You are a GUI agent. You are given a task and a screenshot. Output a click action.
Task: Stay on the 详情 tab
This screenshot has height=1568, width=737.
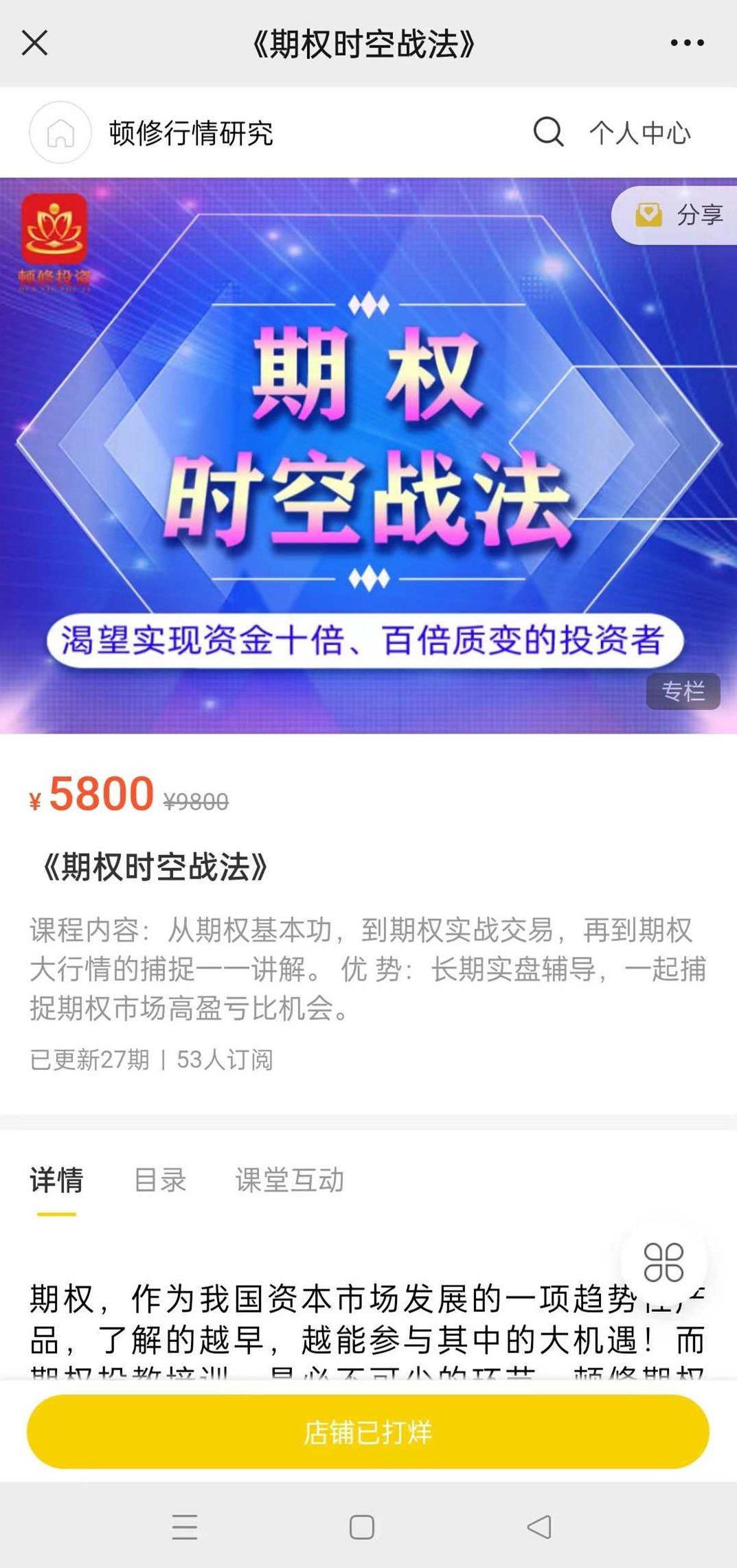[56, 1180]
